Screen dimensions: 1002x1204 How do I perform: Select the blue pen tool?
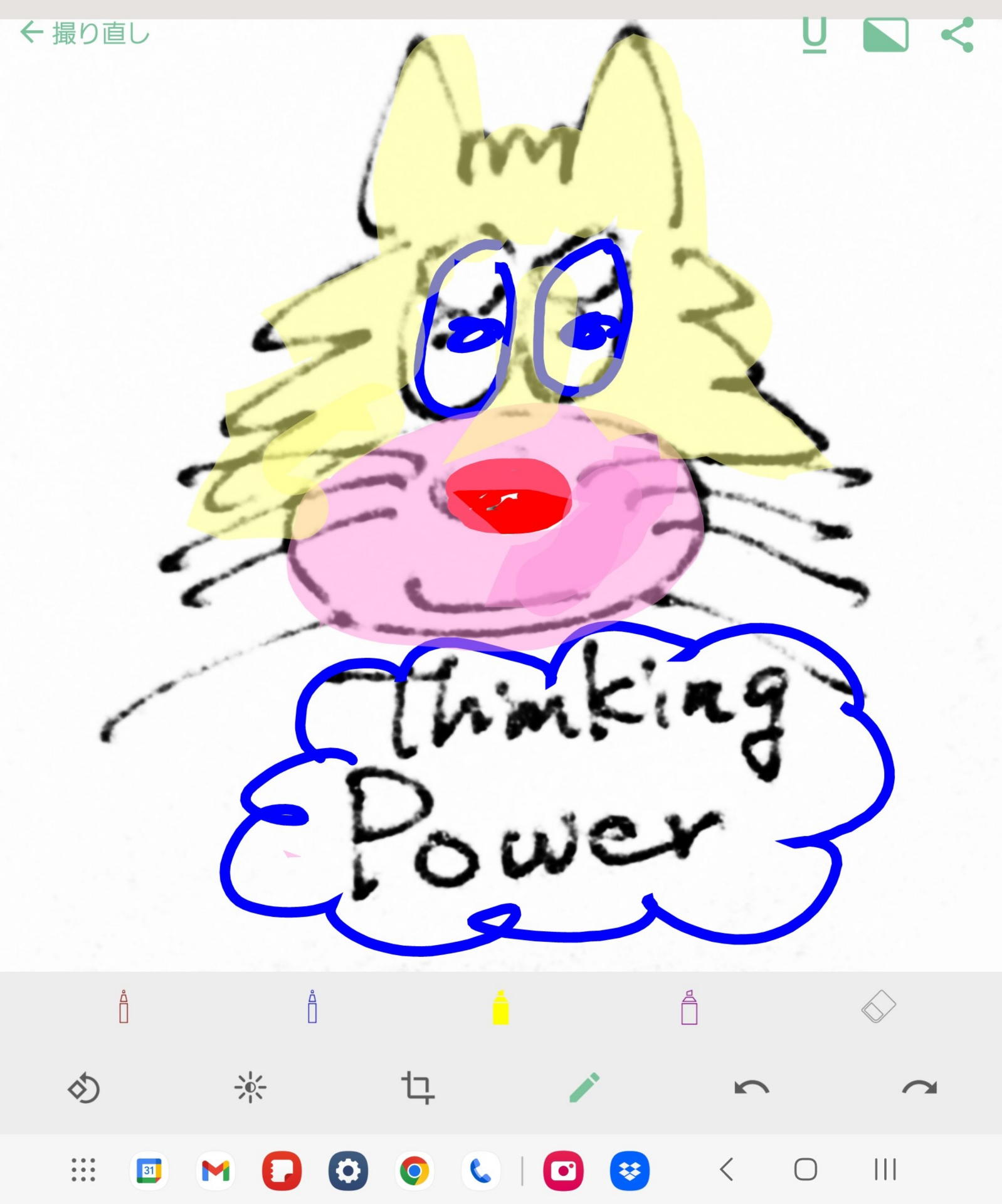[312, 1006]
